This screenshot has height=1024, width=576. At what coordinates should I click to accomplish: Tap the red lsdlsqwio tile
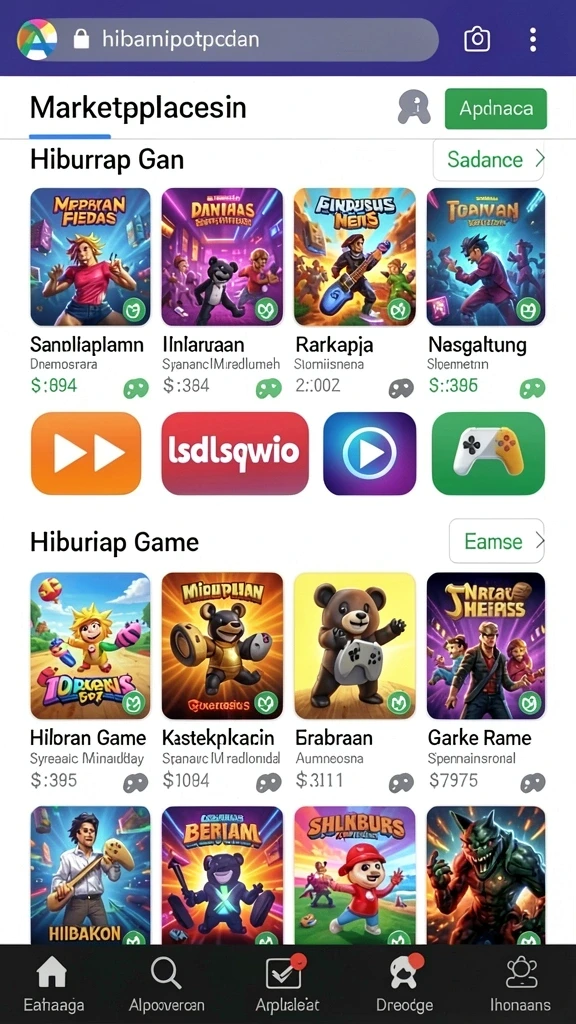pyautogui.click(x=234, y=453)
